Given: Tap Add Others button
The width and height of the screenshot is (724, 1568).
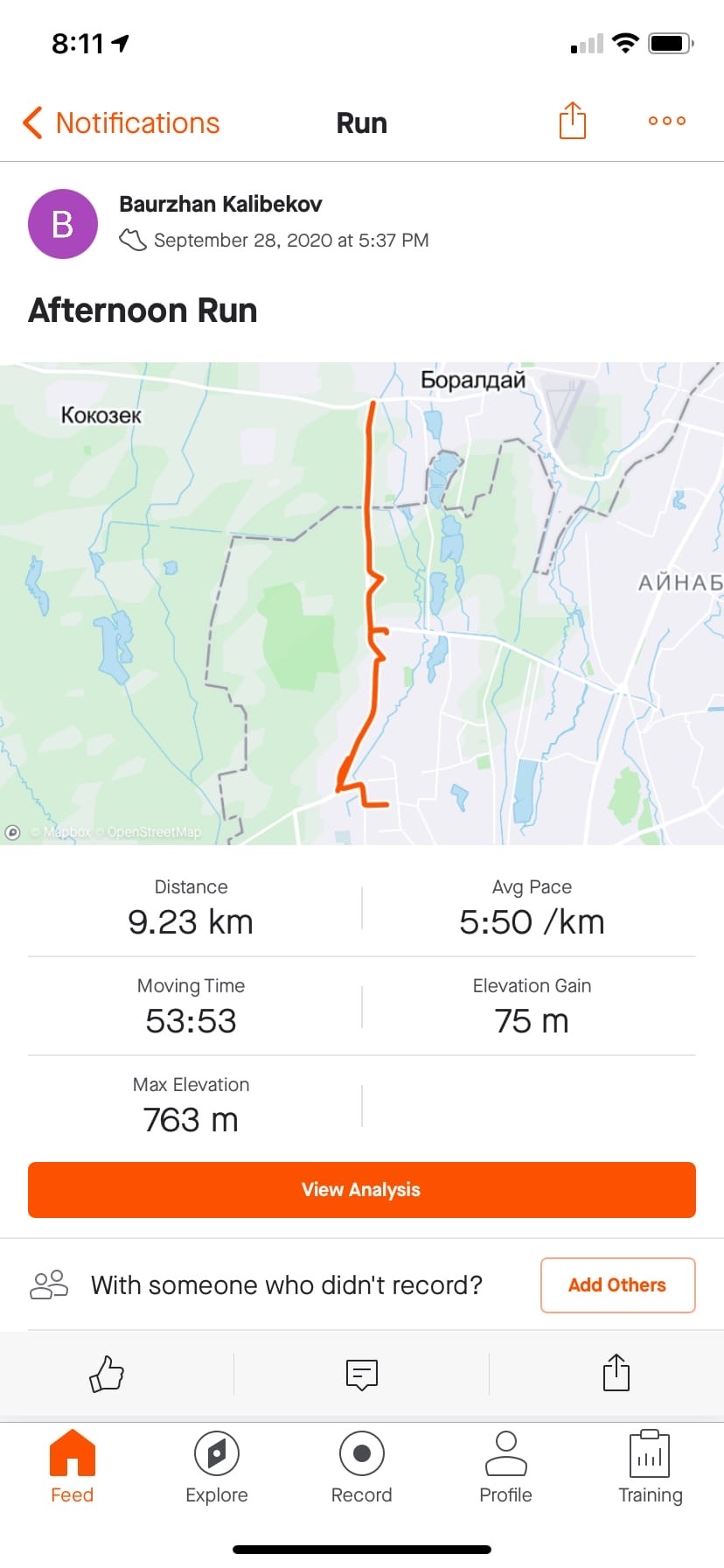Looking at the screenshot, I should click(x=617, y=1284).
